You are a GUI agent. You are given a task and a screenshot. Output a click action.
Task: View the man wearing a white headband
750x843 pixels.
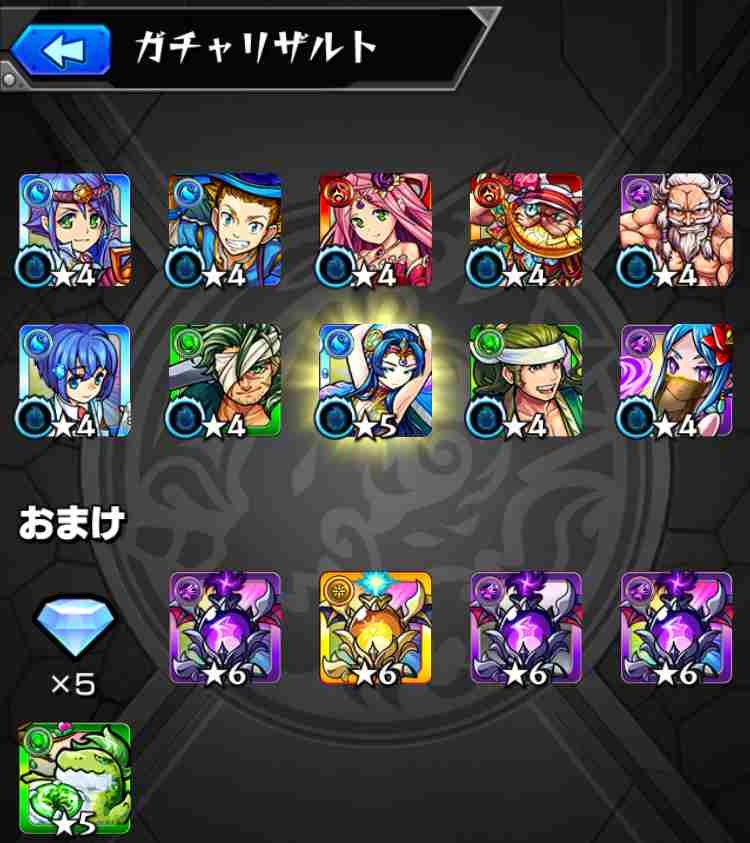tap(525, 381)
